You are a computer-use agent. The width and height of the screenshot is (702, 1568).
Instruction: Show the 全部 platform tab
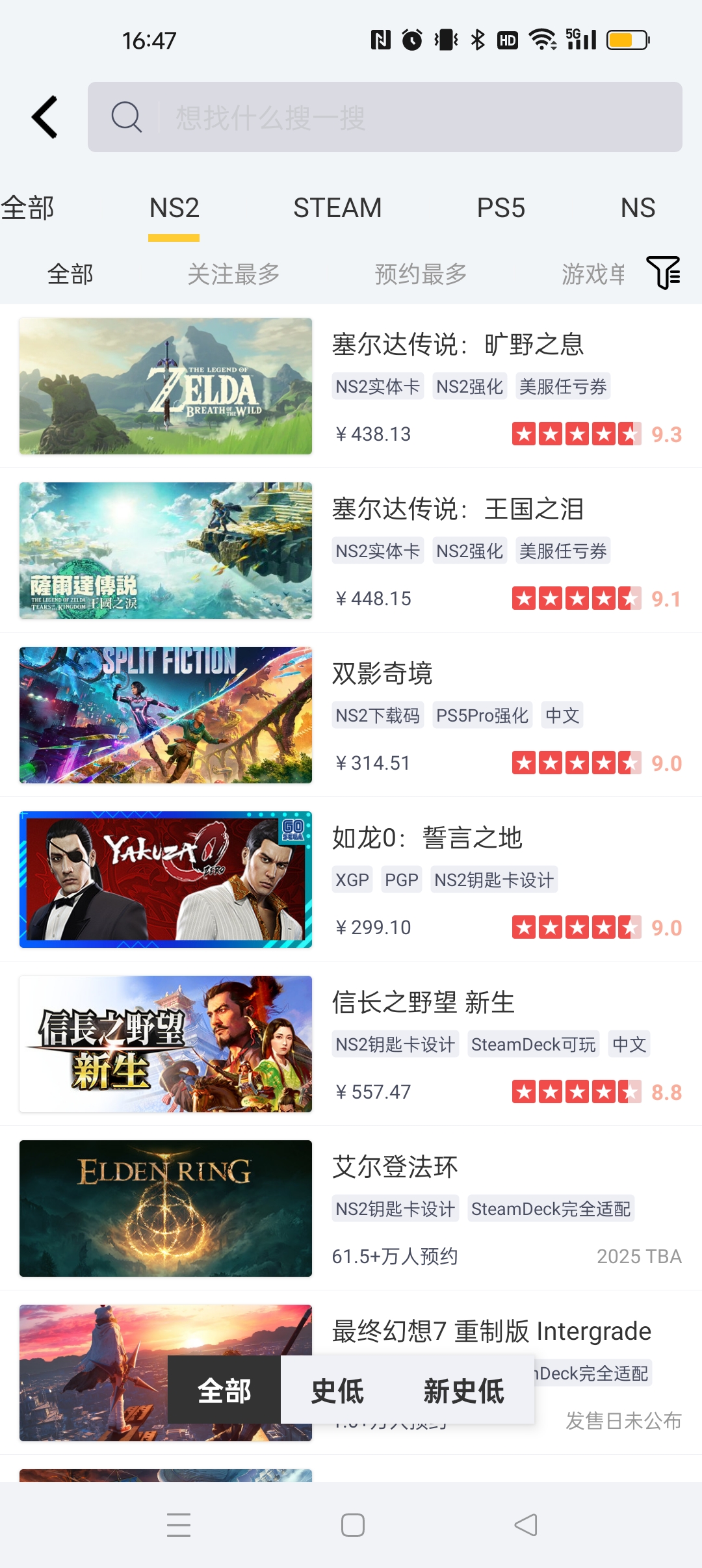[x=27, y=209]
